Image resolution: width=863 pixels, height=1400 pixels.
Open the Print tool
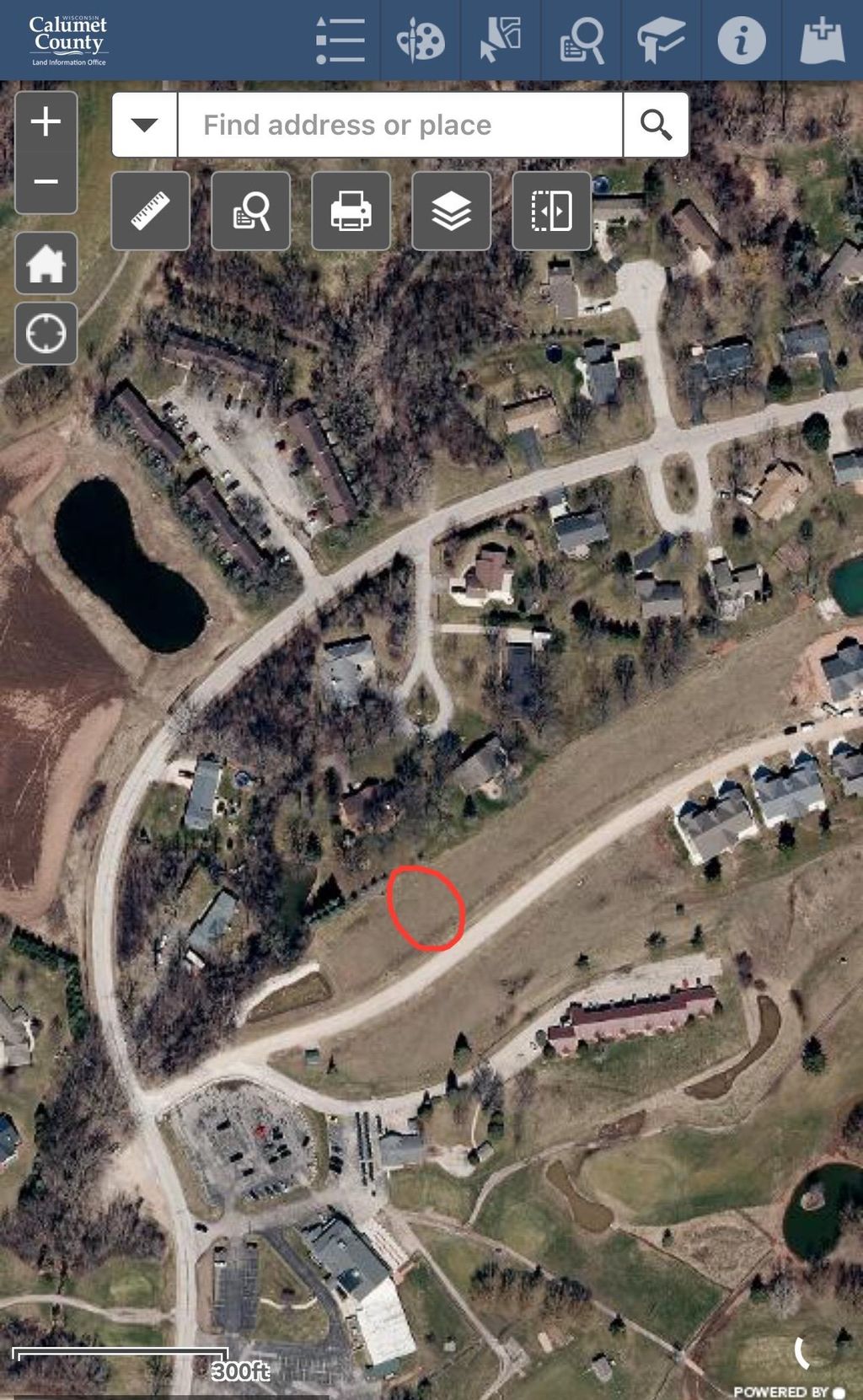(x=351, y=212)
